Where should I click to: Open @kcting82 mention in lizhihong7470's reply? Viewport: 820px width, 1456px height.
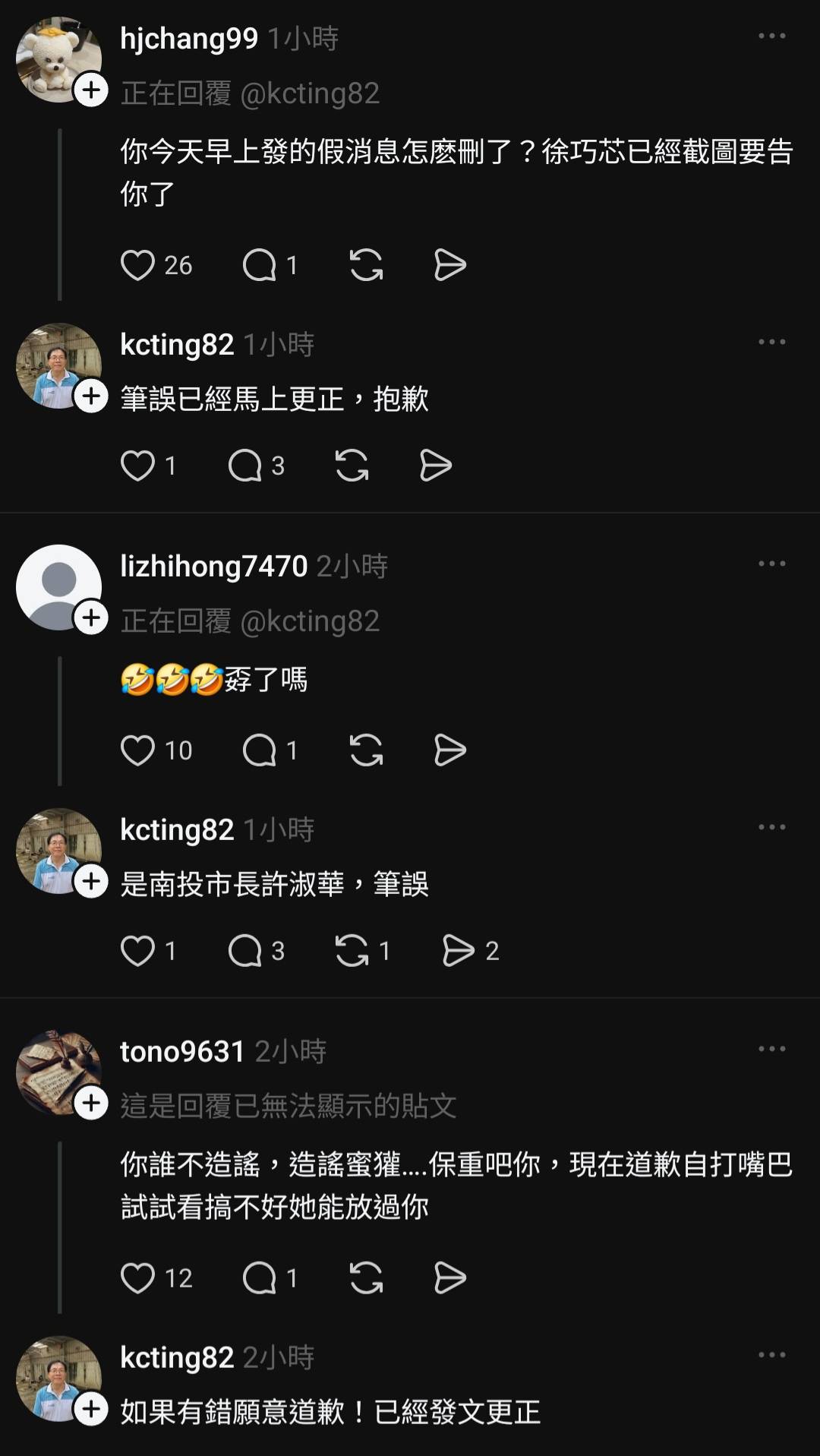pos(309,621)
